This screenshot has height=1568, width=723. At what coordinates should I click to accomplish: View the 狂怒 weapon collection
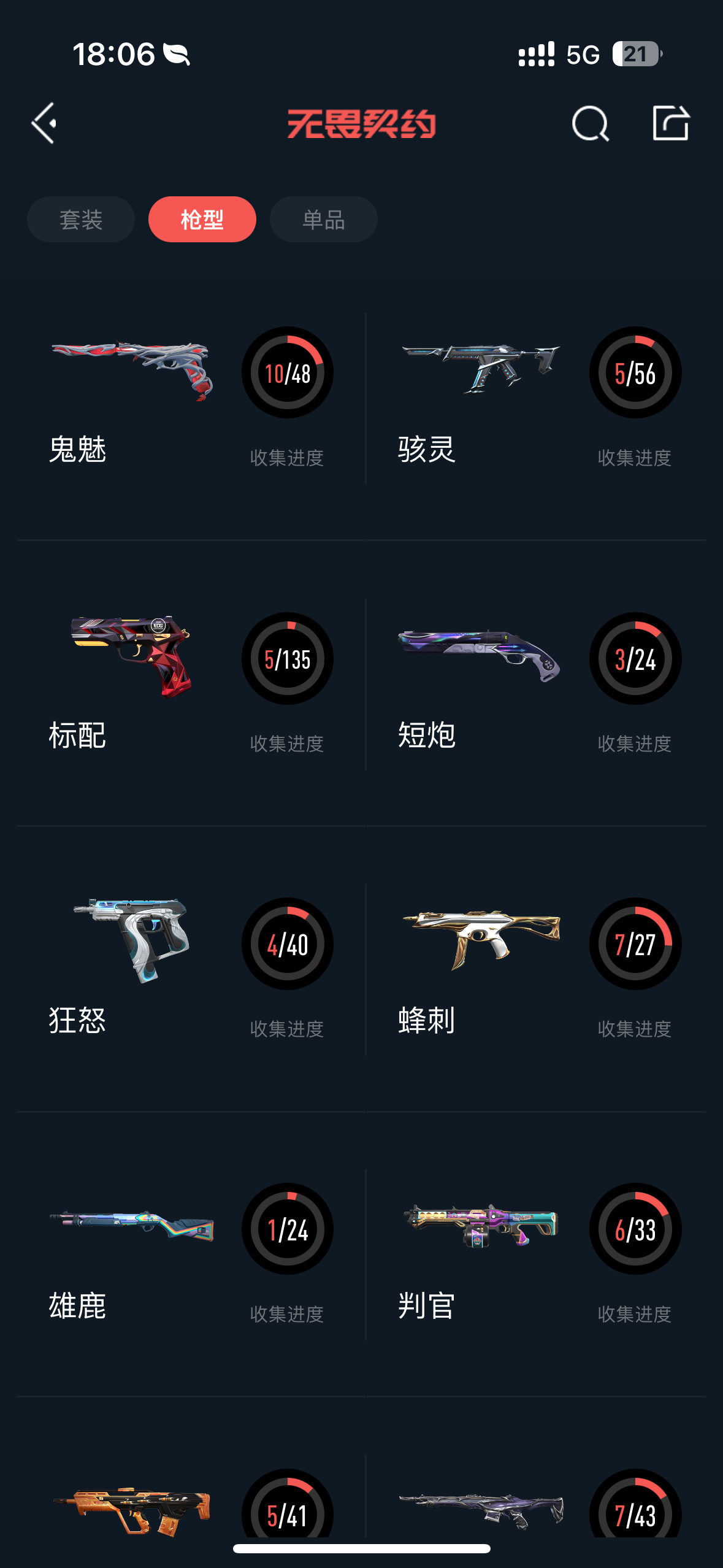tap(190, 969)
